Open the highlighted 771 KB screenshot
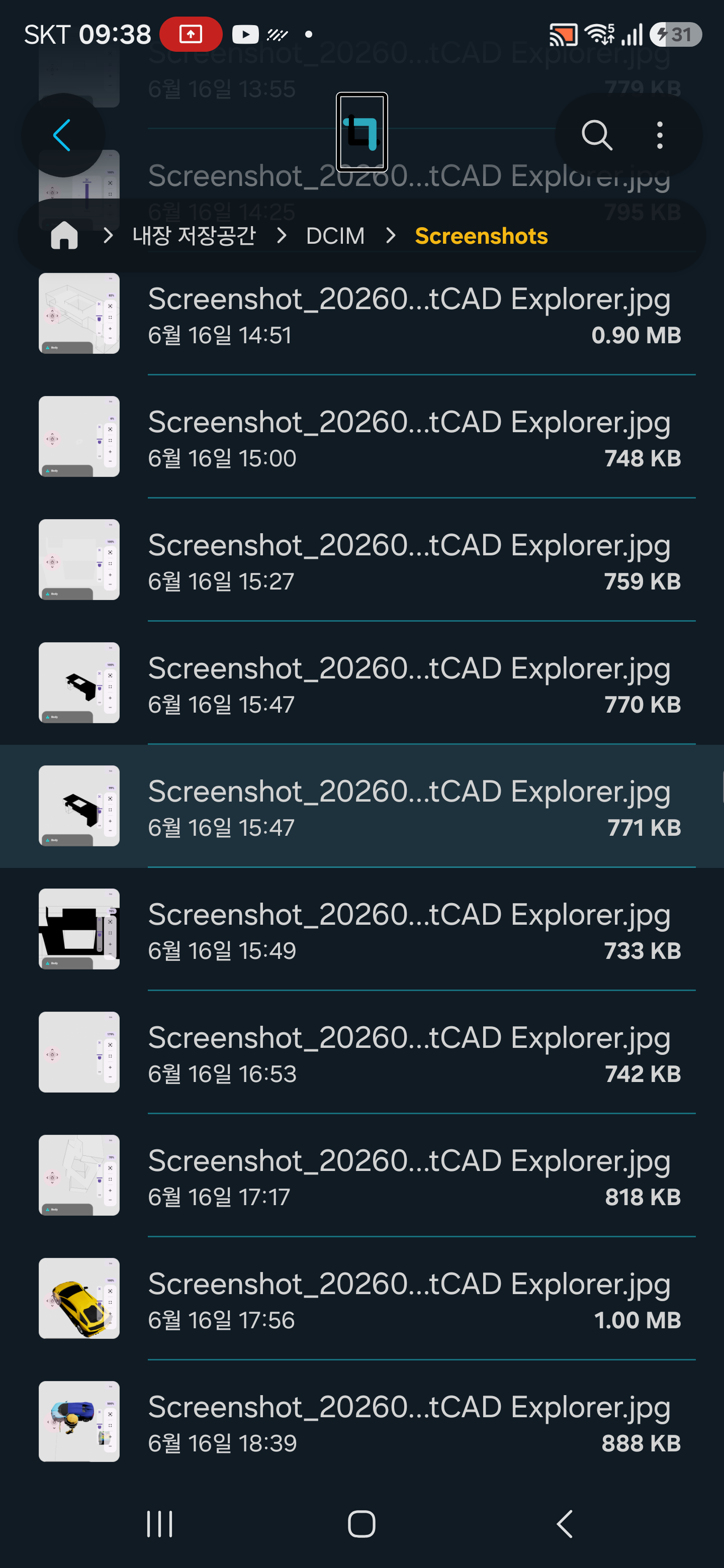This screenshot has height=1568, width=724. click(x=361, y=806)
